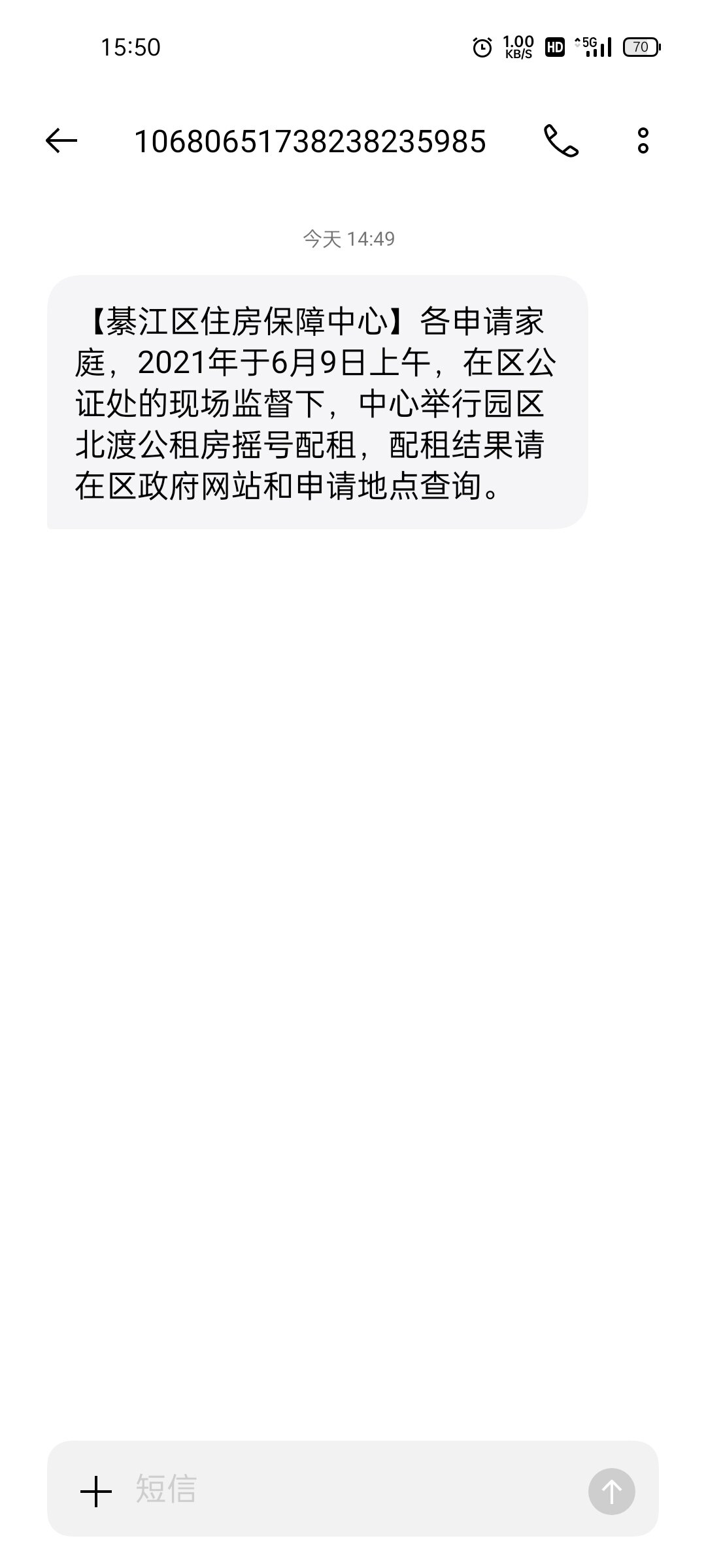706x1568 pixels.
Task: Send the message with the arrow button
Action: coord(611,1492)
